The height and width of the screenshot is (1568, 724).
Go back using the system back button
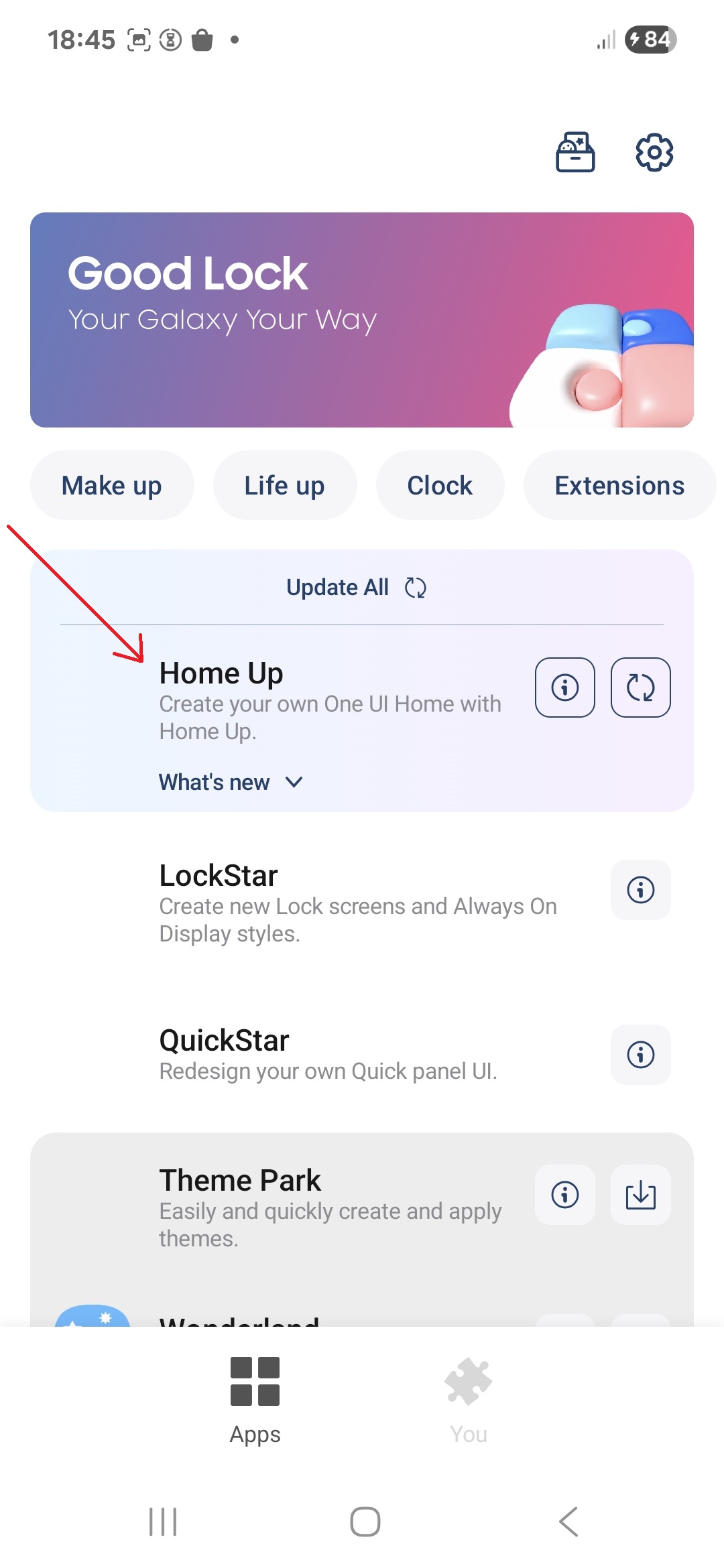(x=568, y=1522)
